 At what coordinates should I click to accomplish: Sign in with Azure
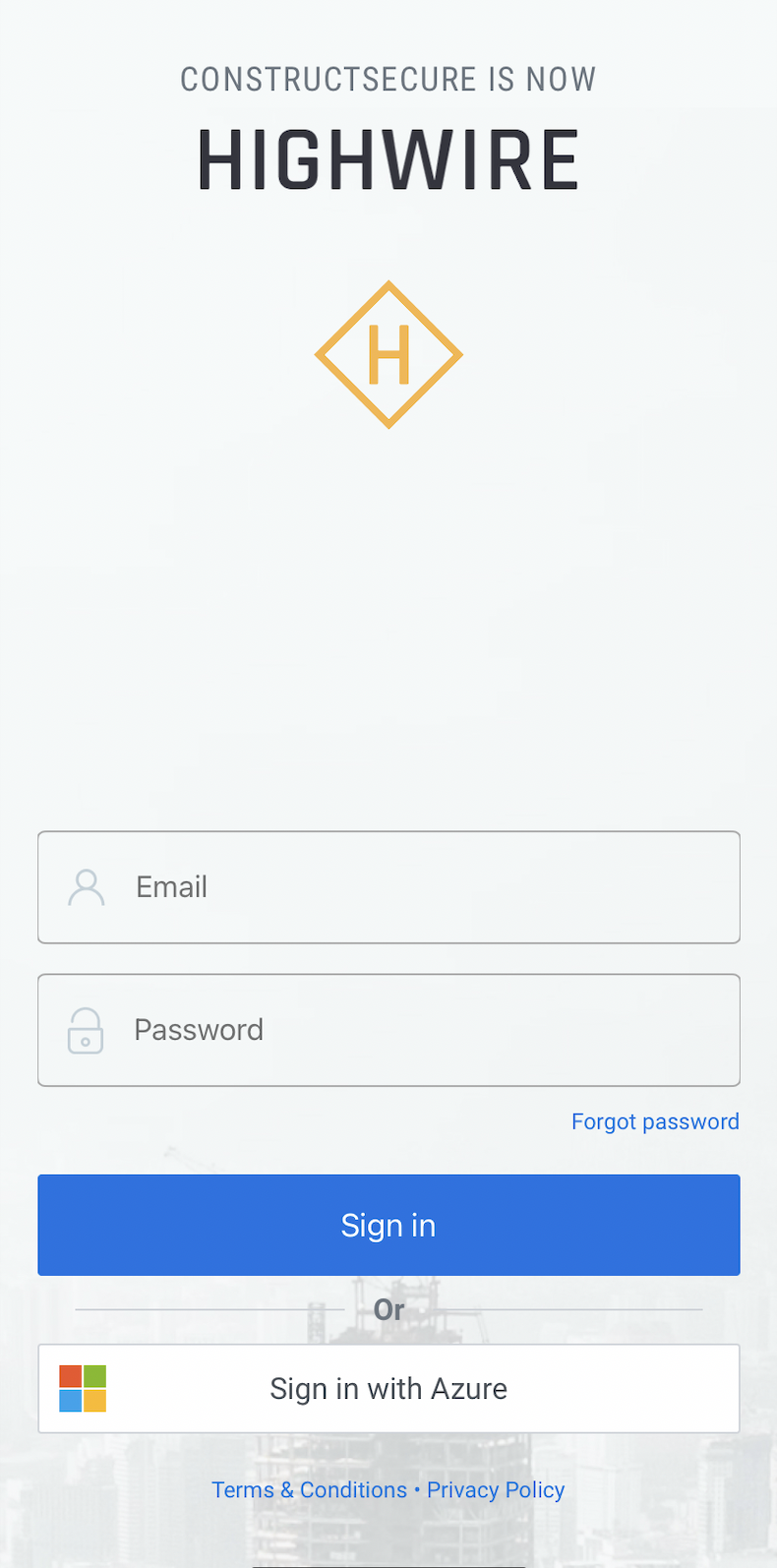pyautogui.click(x=388, y=1389)
